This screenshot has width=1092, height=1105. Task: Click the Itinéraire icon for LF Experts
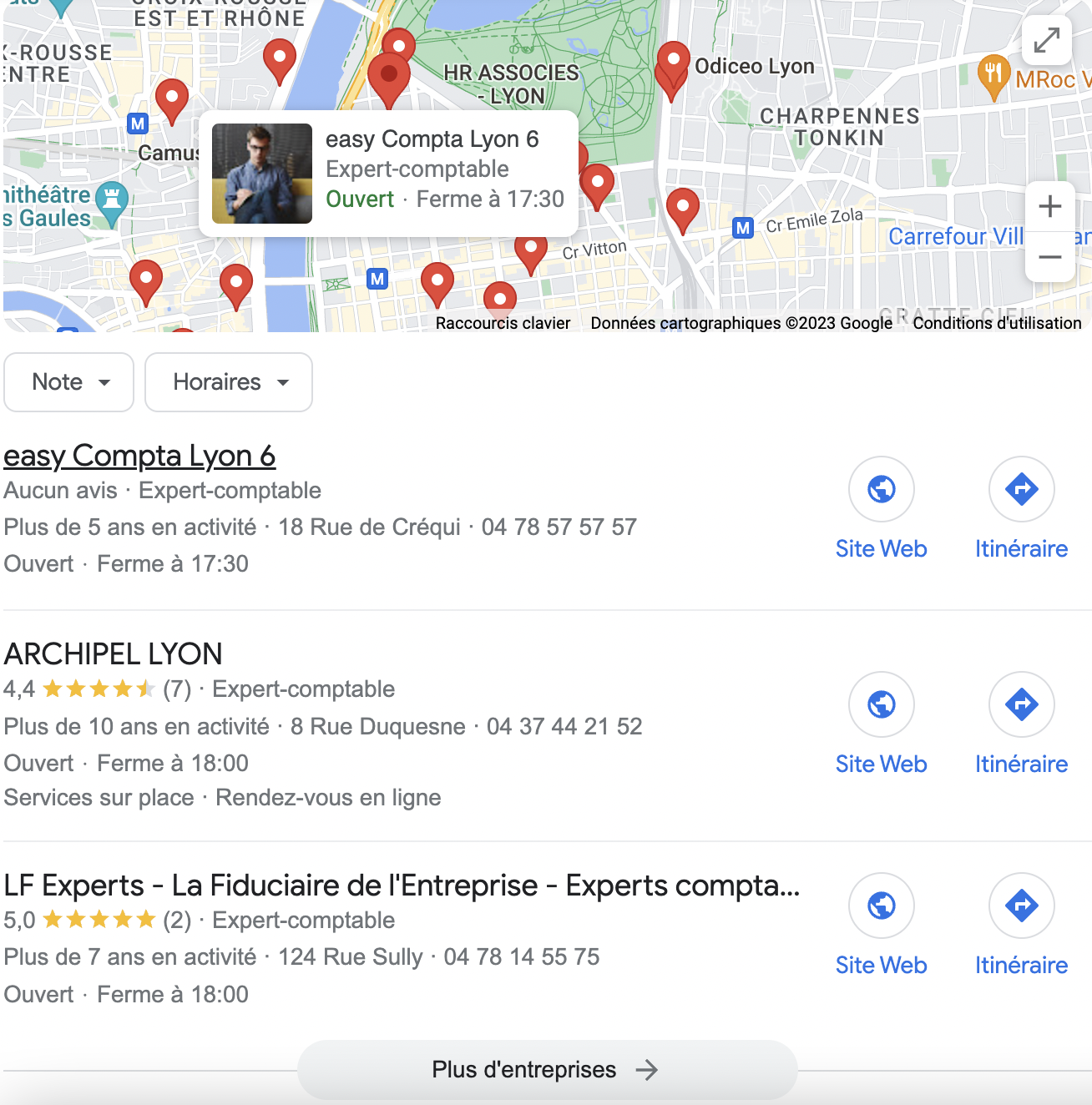click(1021, 906)
